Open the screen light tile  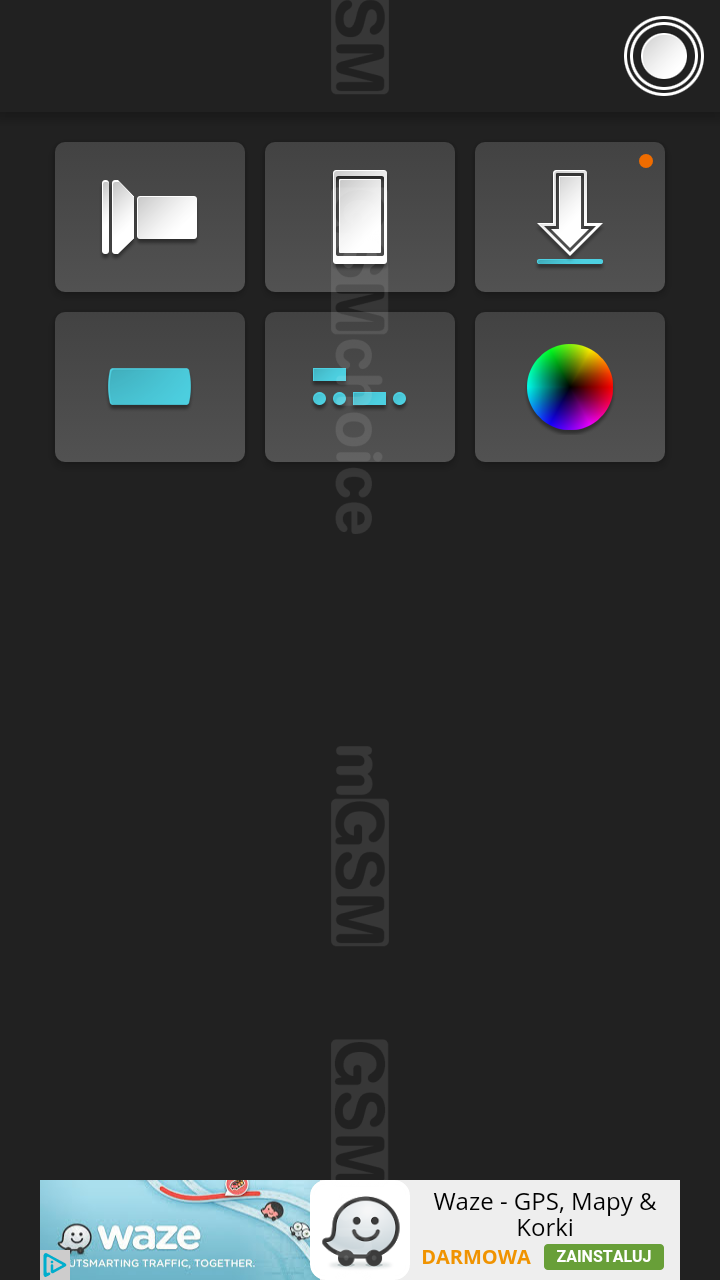pyautogui.click(x=360, y=217)
